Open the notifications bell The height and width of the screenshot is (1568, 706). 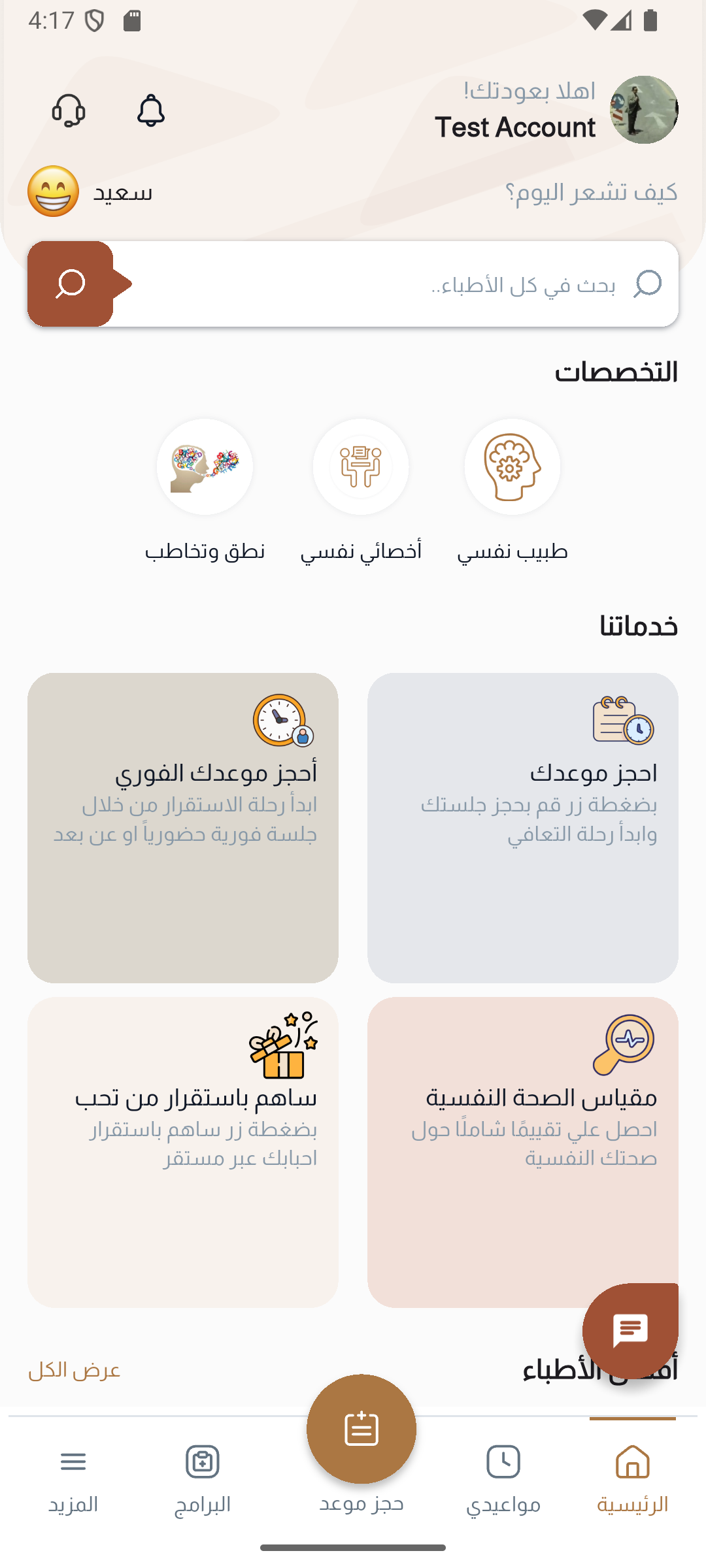[x=151, y=111]
